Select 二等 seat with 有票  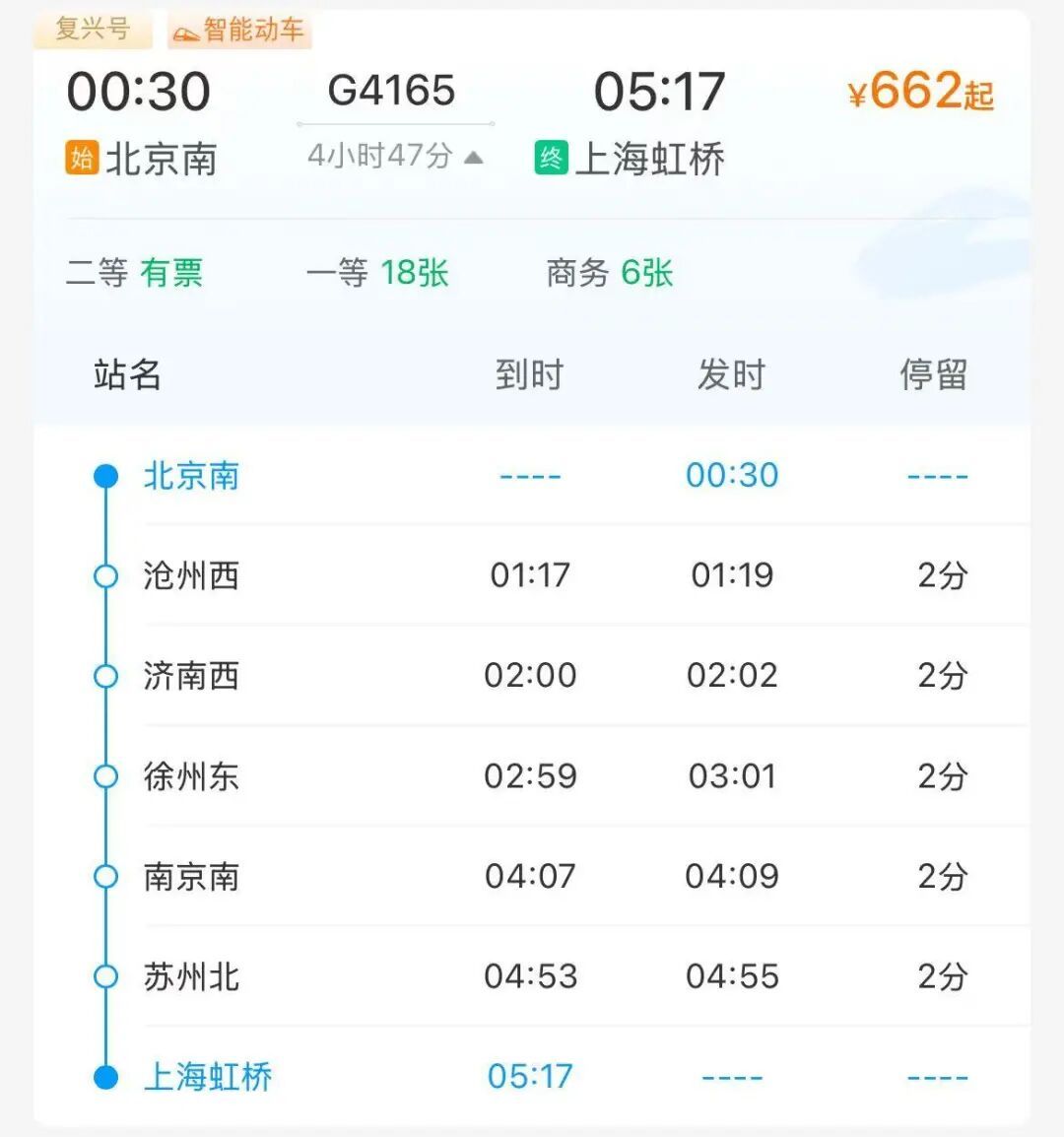pyautogui.click(x=134, y=273)
